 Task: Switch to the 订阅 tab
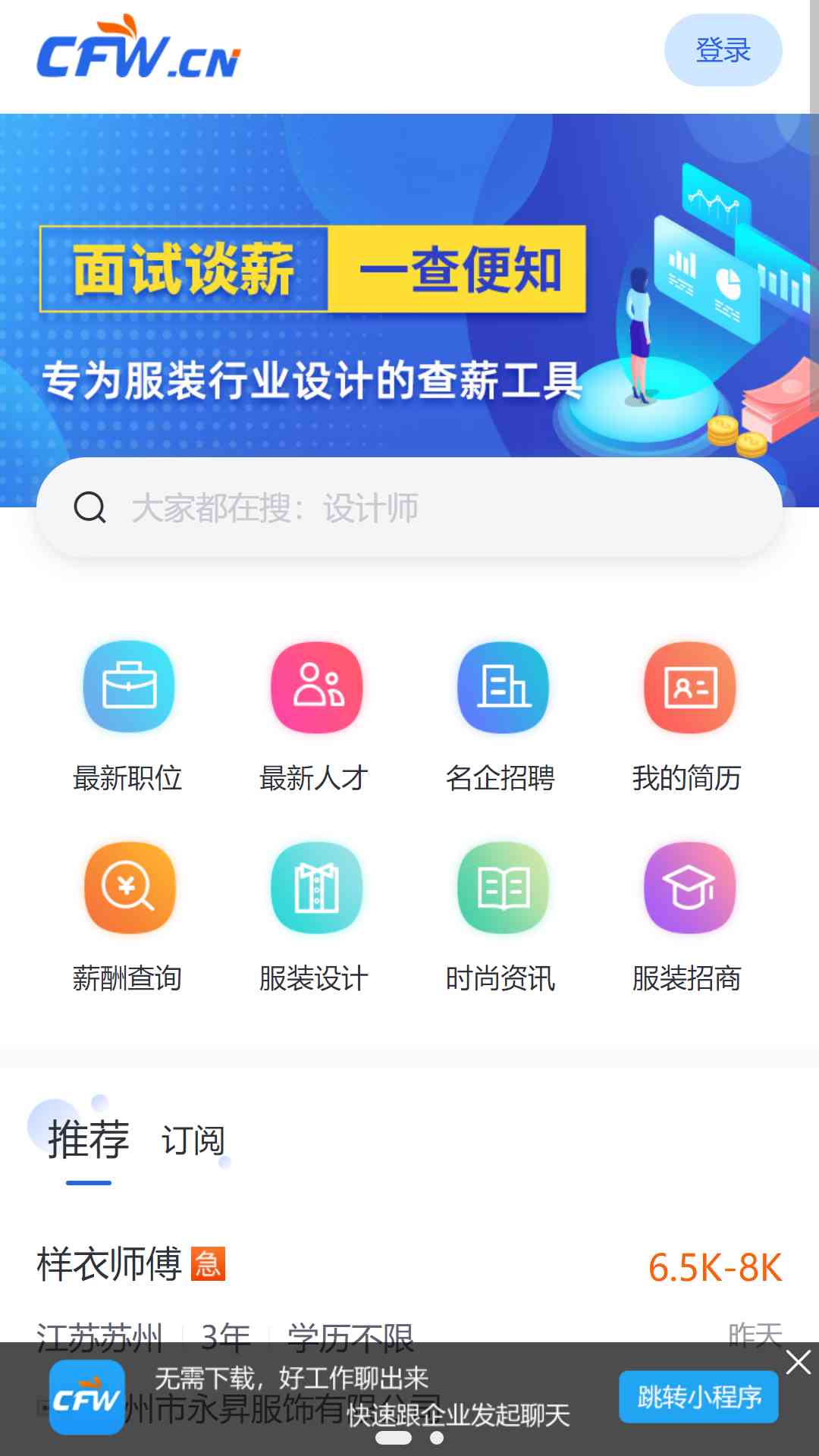(x=193, y=1141)
